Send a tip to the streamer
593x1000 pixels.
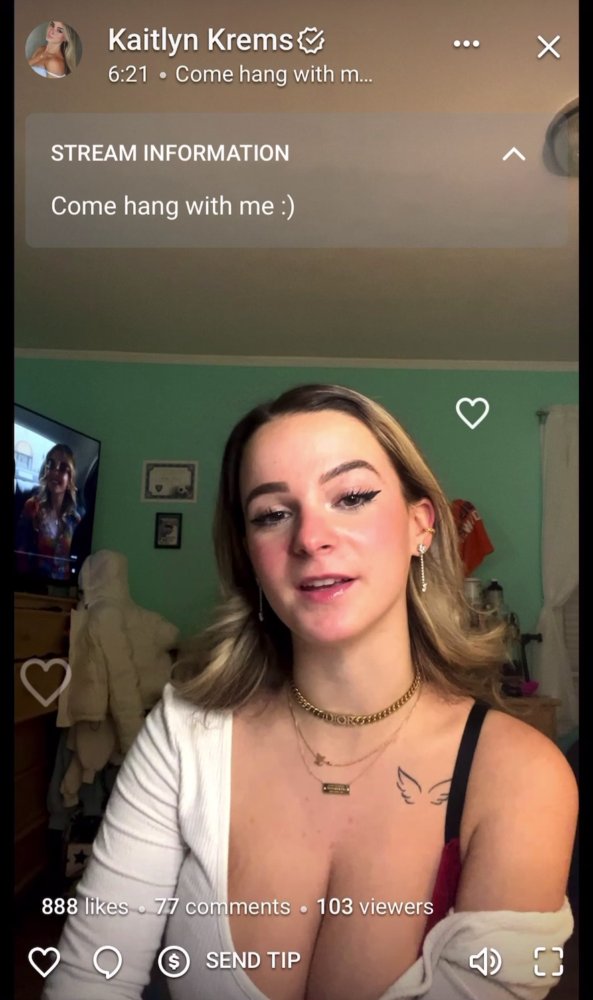coord(229,960)
